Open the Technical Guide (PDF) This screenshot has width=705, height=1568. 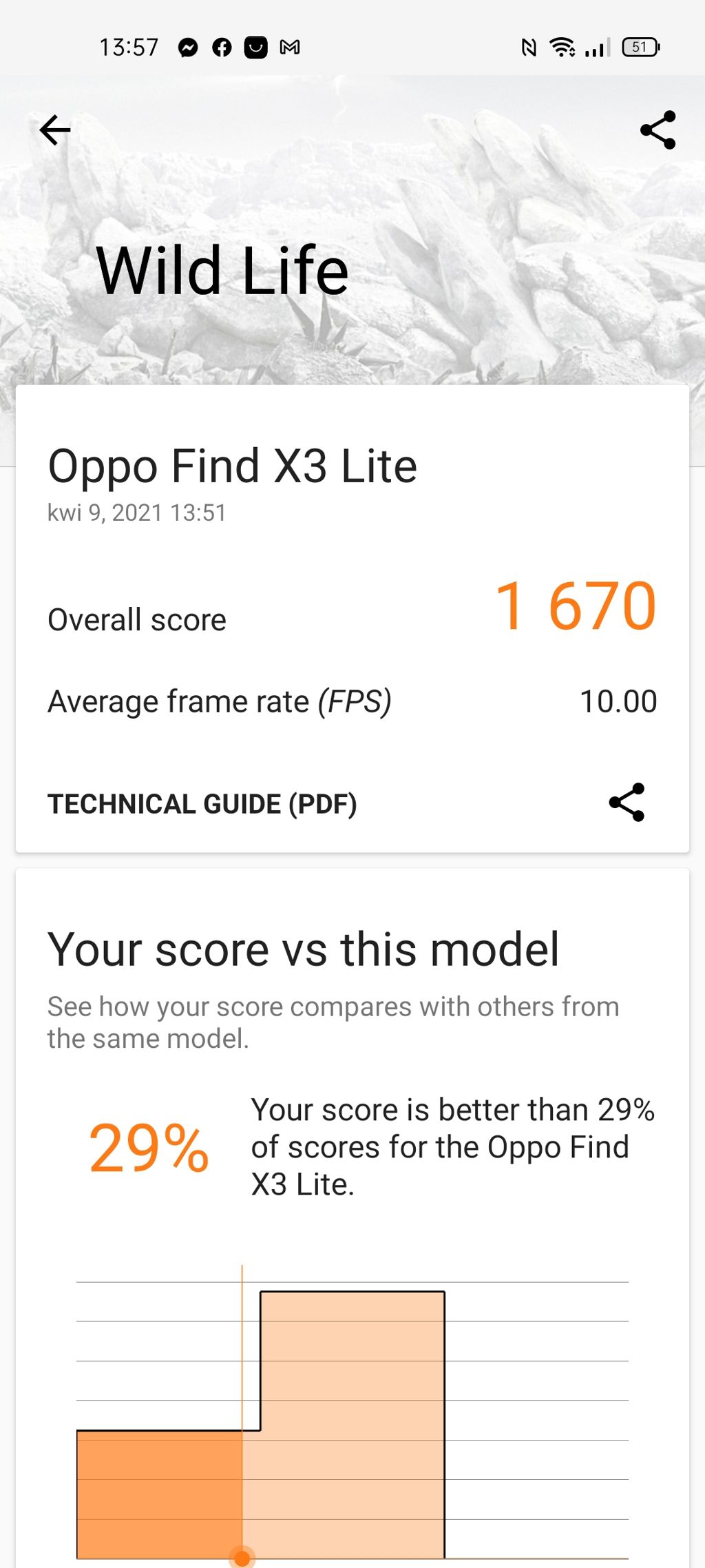pos(202,804)
